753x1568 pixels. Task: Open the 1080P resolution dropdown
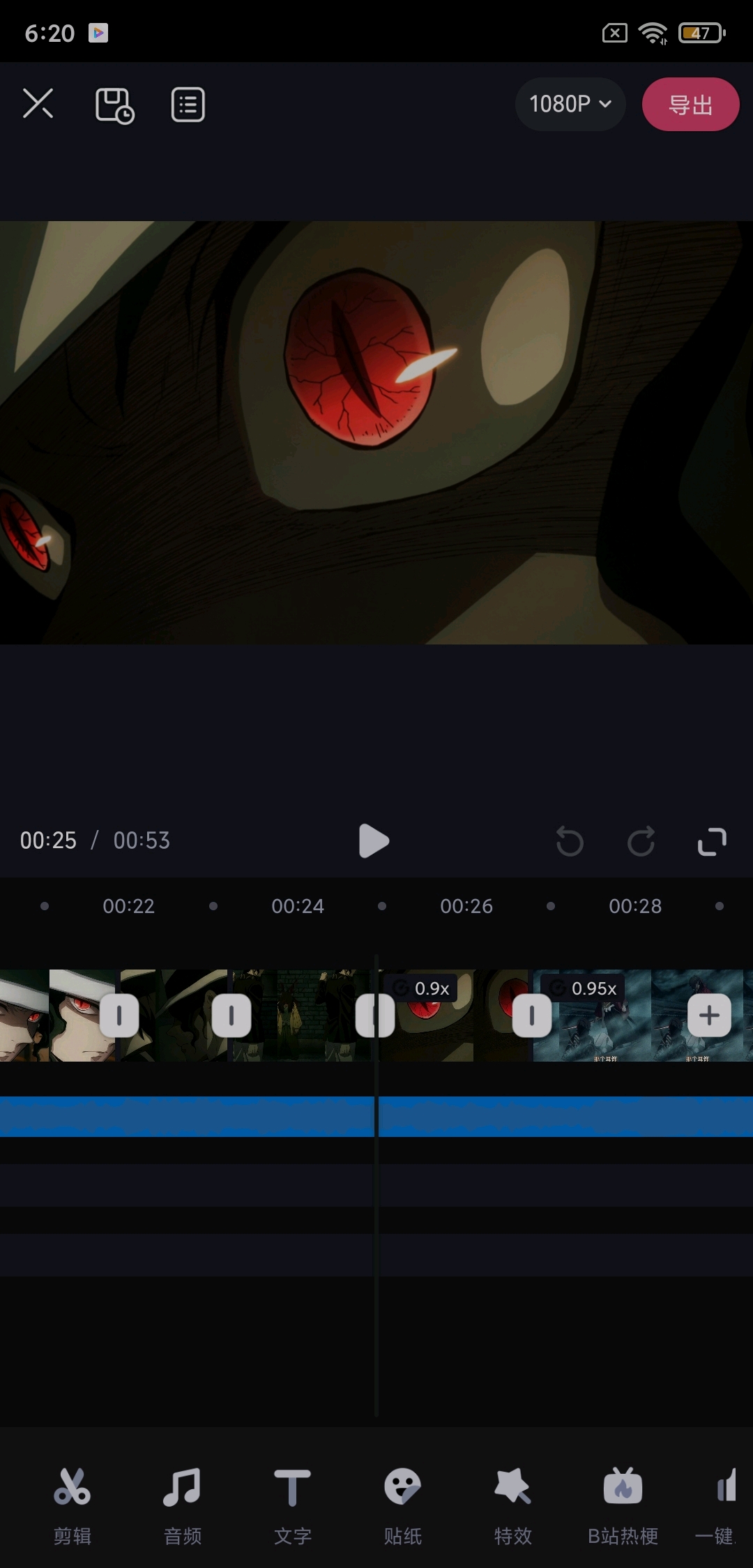pyautogui.click(x=570, y=105)
